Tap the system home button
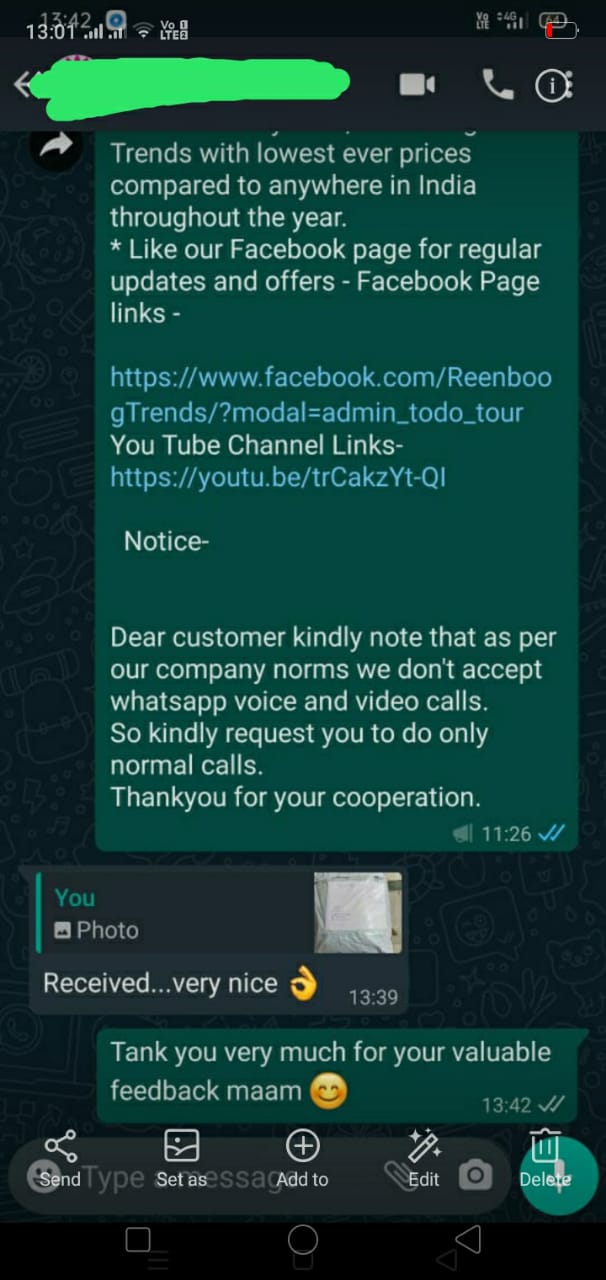Image resolution: width=606 pixels, height=1280 pixels. pyautogui.click(x=303, y=1240)
